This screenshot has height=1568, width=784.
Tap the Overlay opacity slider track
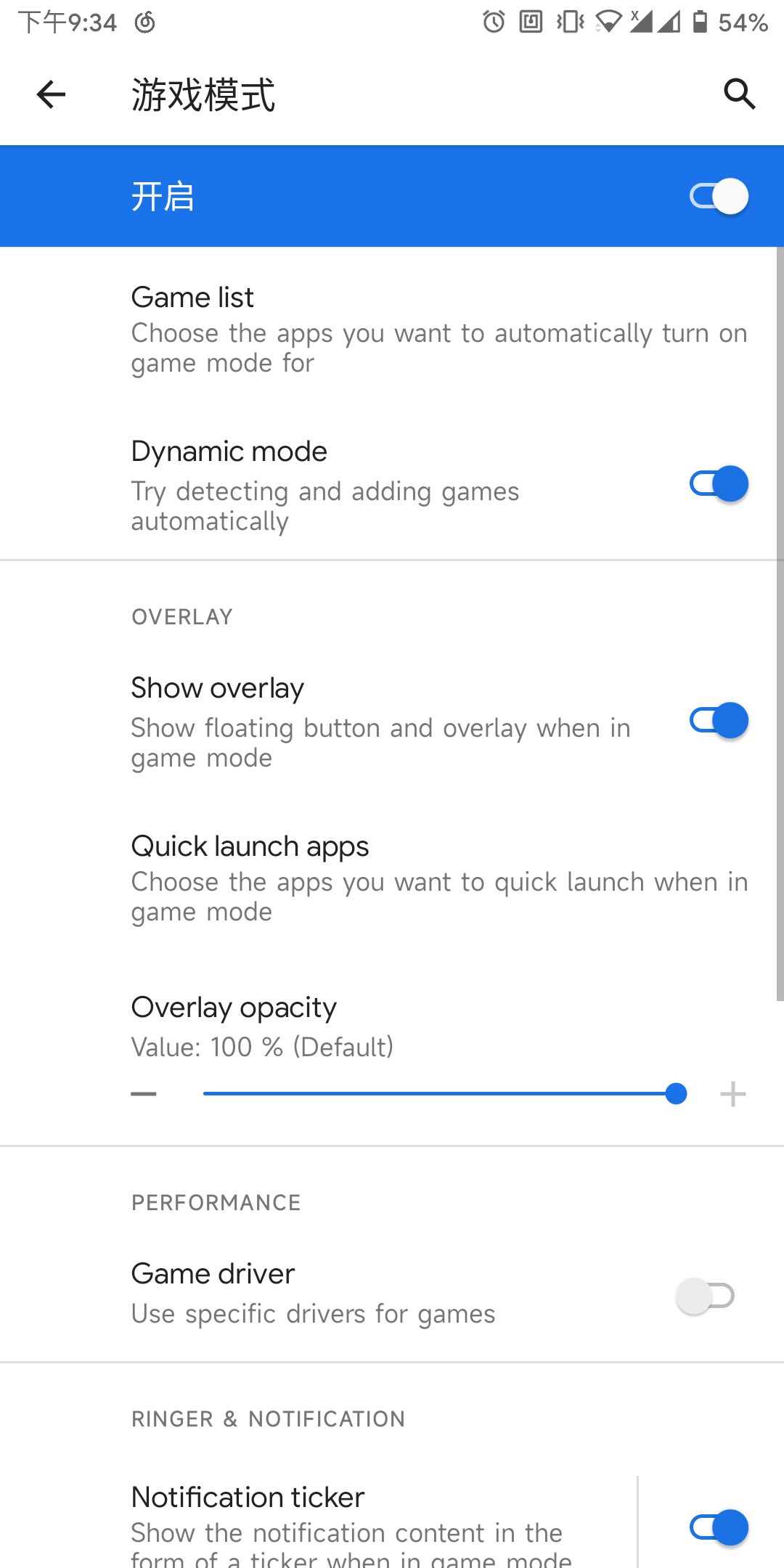[x=440, y=1093]
